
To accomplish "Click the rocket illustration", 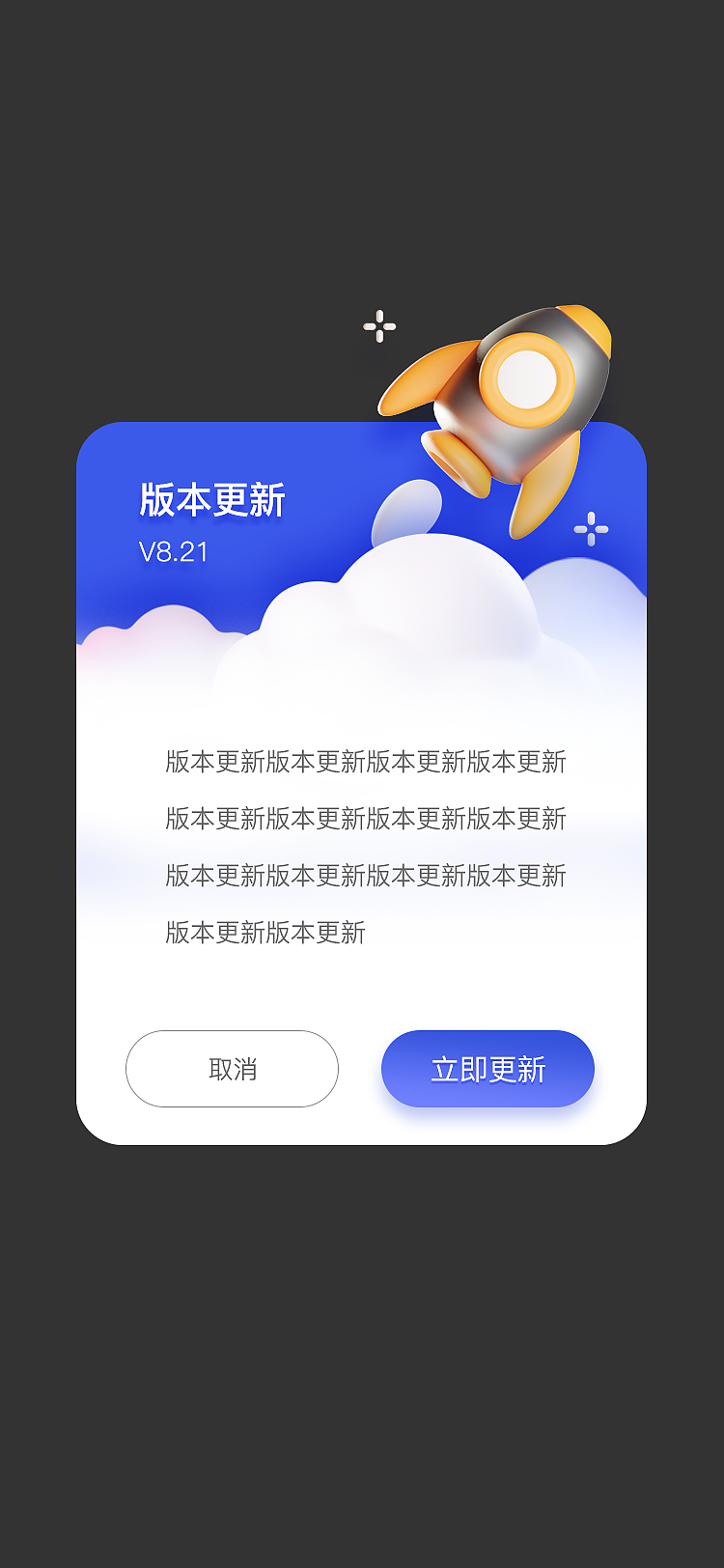I will (512, 396).
